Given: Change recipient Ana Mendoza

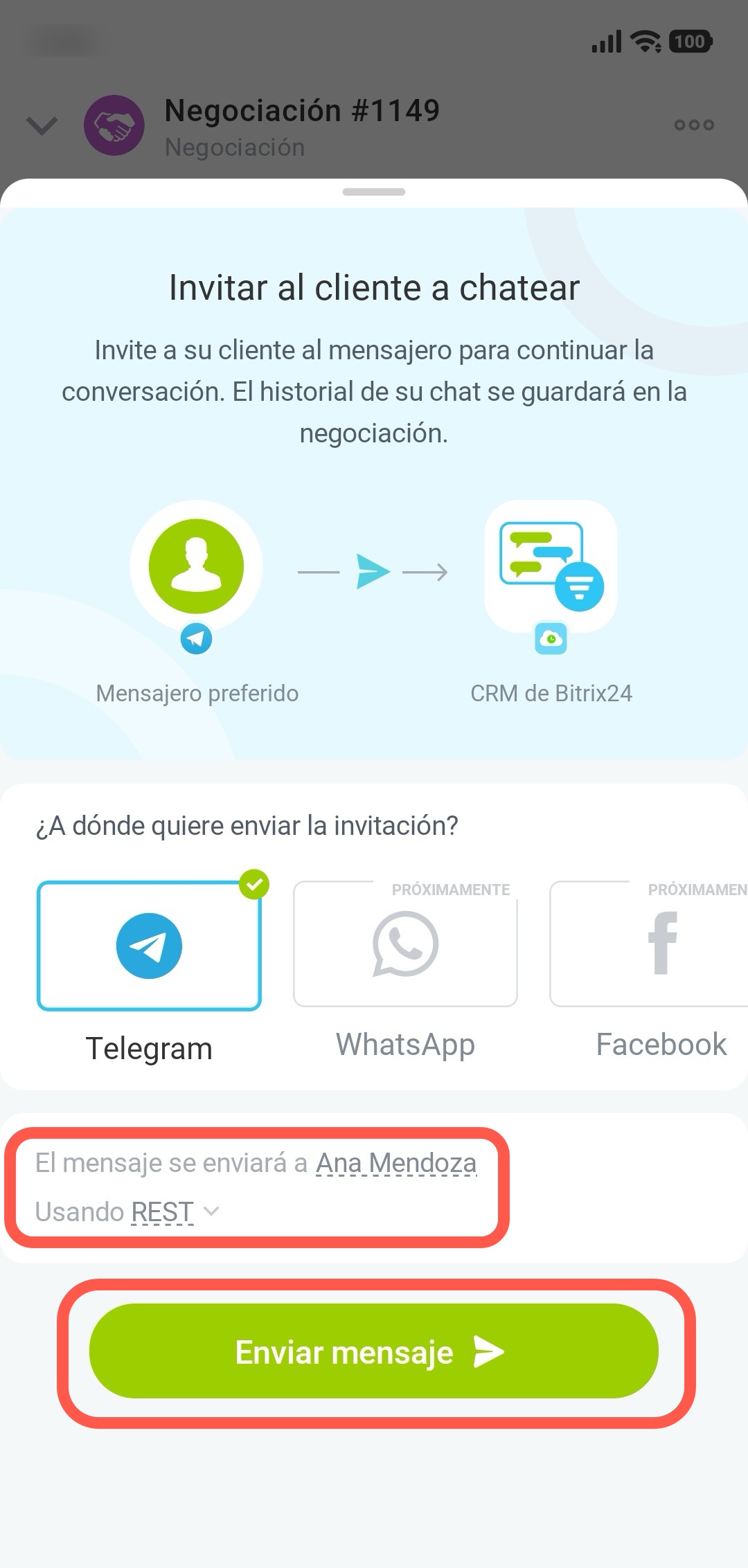Looking at the screenshot, I should click(x=396, y=1163).
